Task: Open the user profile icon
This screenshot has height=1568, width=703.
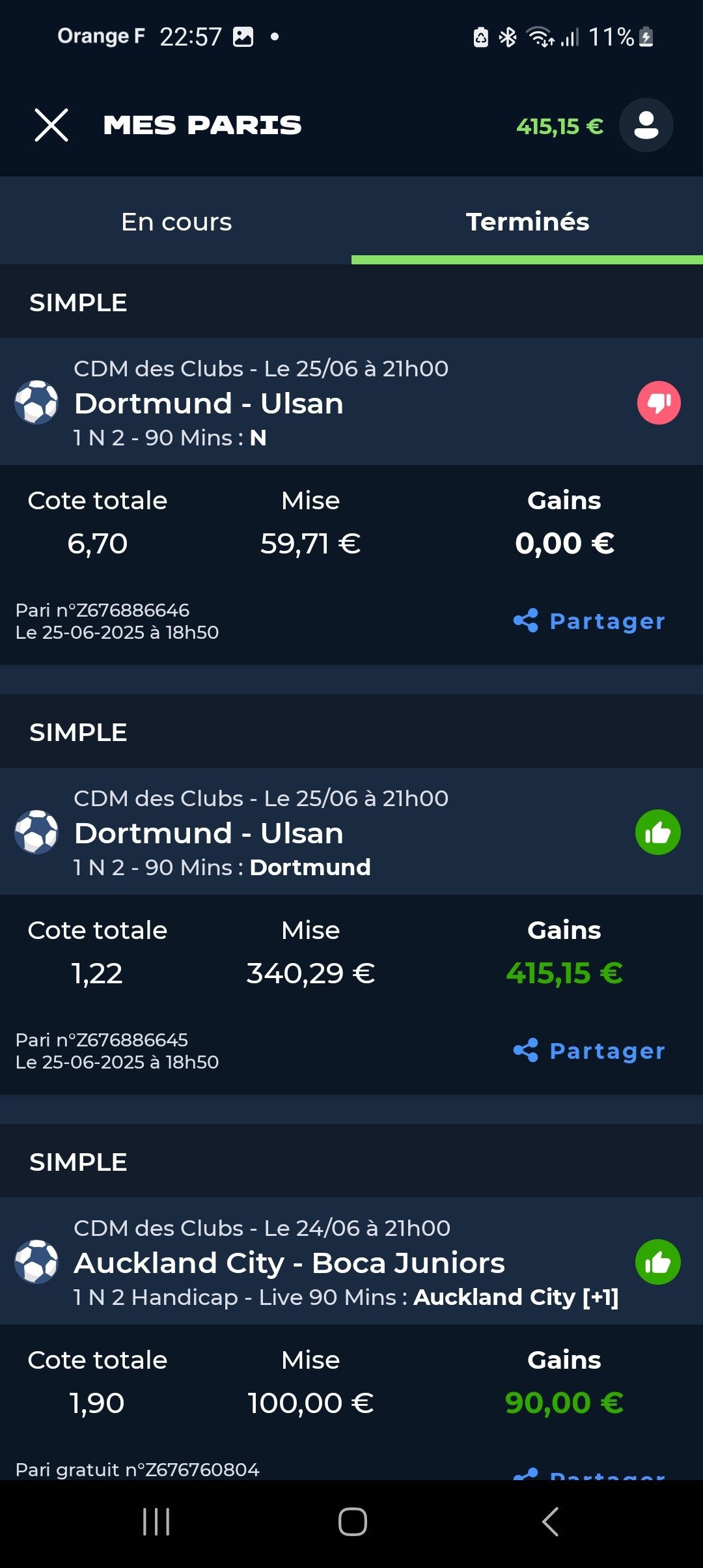Action: (646, 125)
